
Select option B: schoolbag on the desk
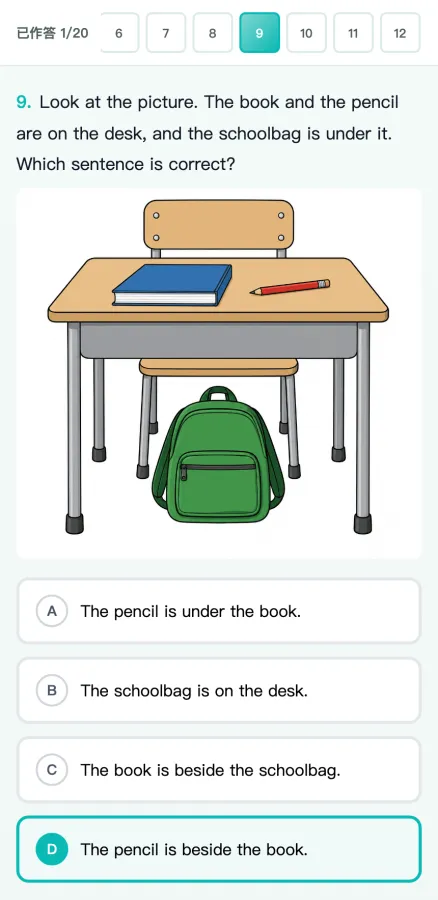click(219, 690)
